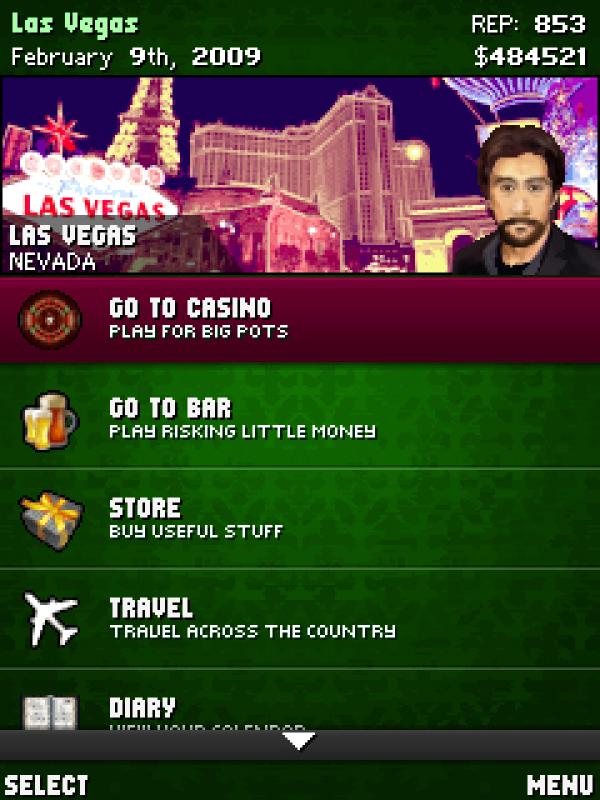Tap the Select softkey

(x=47, y=784)
